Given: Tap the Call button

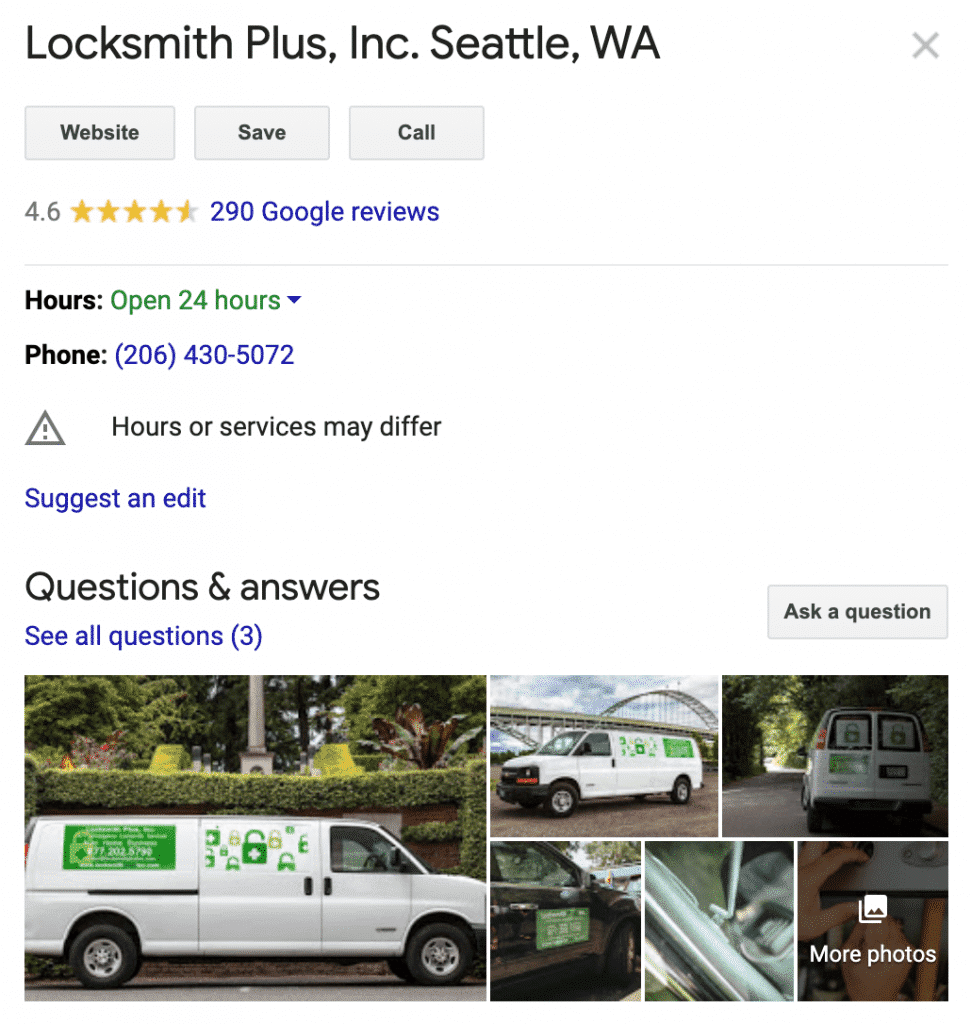Looking at the screenshot, I should 416,133.
